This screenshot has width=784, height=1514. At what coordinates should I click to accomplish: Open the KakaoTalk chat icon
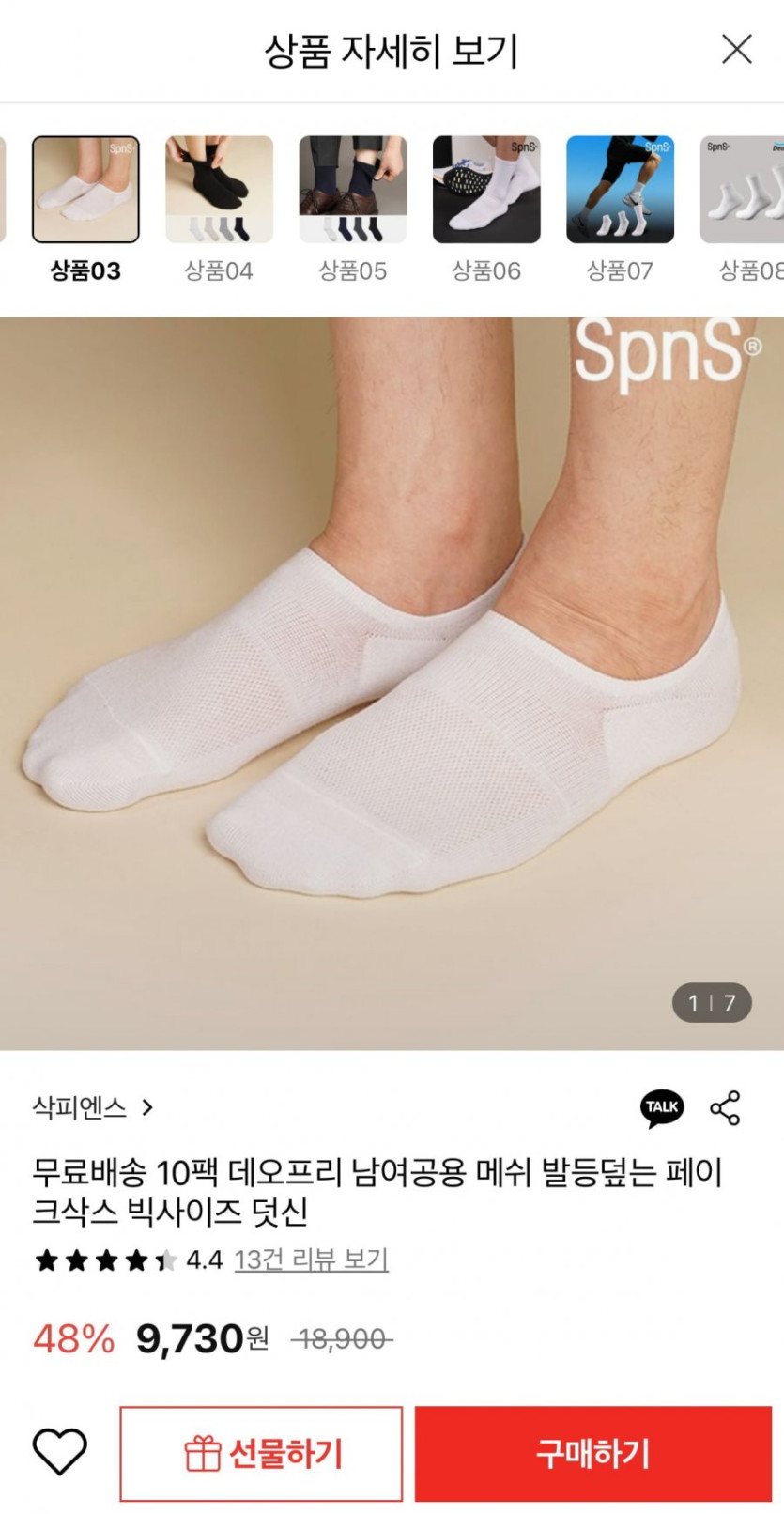coord(662,1108)
